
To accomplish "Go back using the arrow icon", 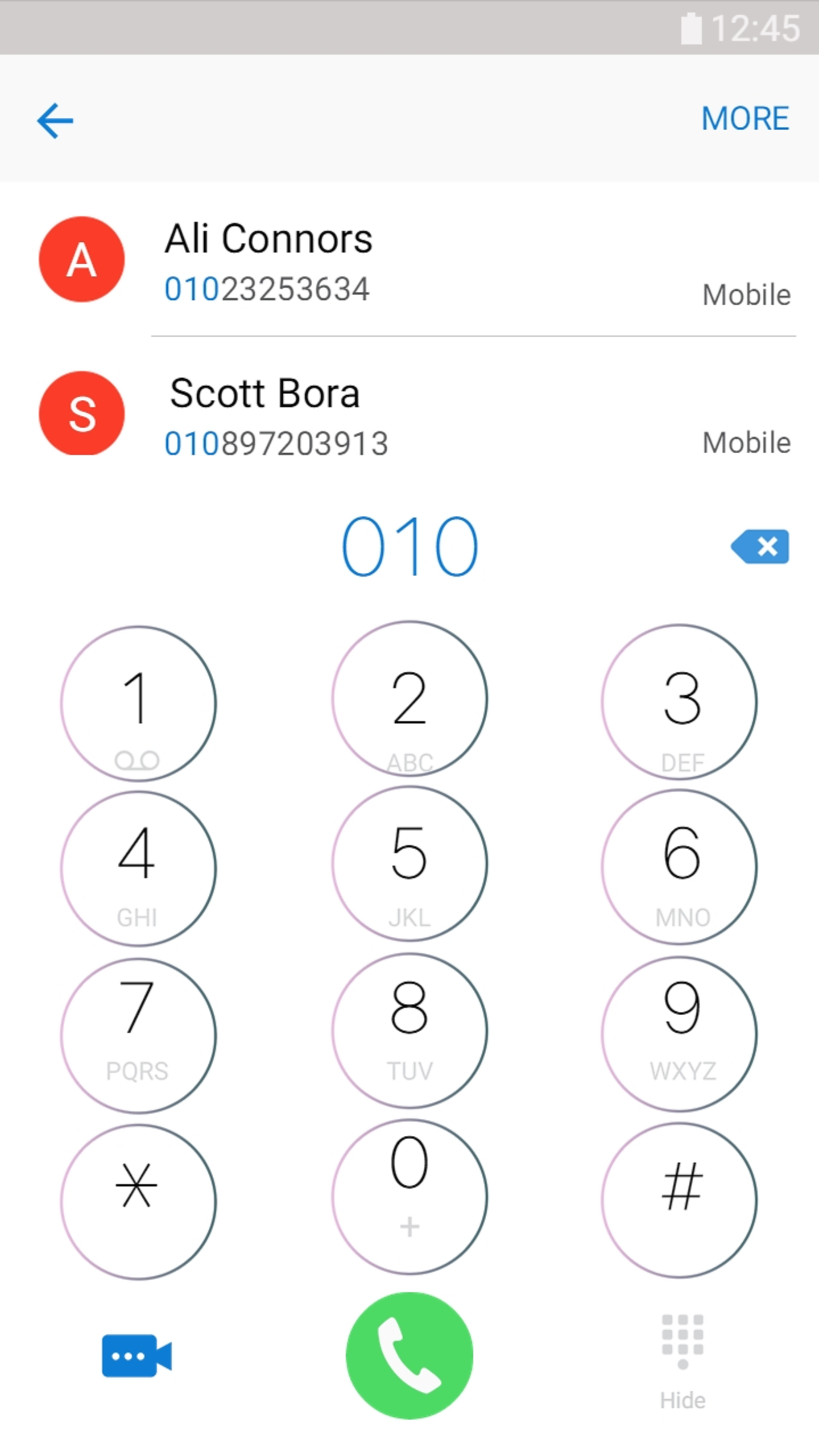I will 55,120.
